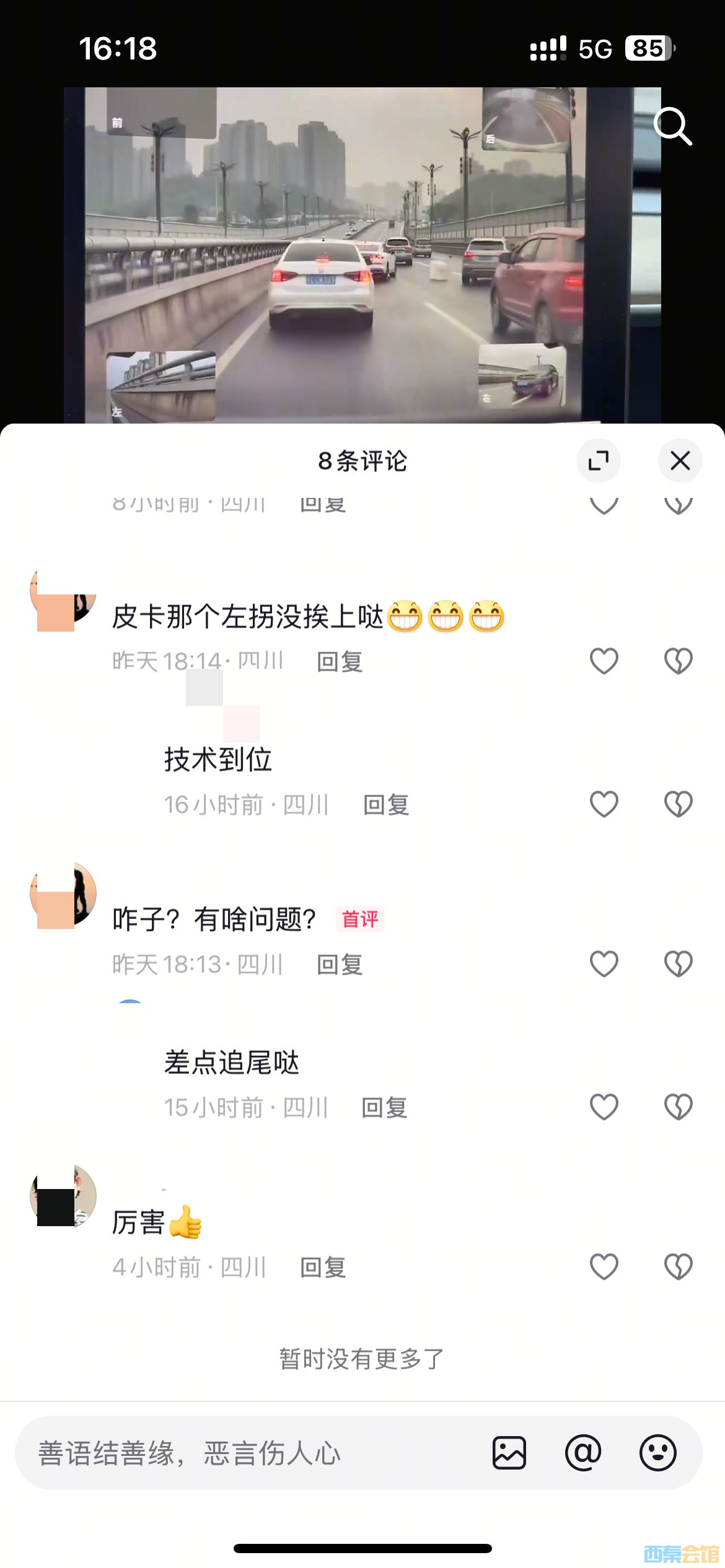Open the search magnifier icon
Screen dimensions: 725x1568
[x=673, y=126]
